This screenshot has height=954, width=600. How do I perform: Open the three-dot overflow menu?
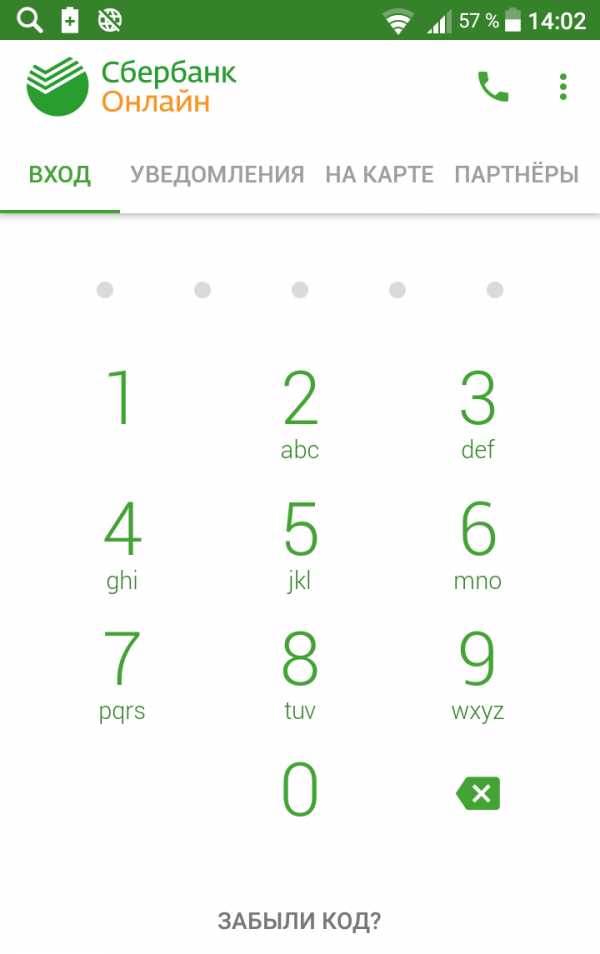pos(563,87)
